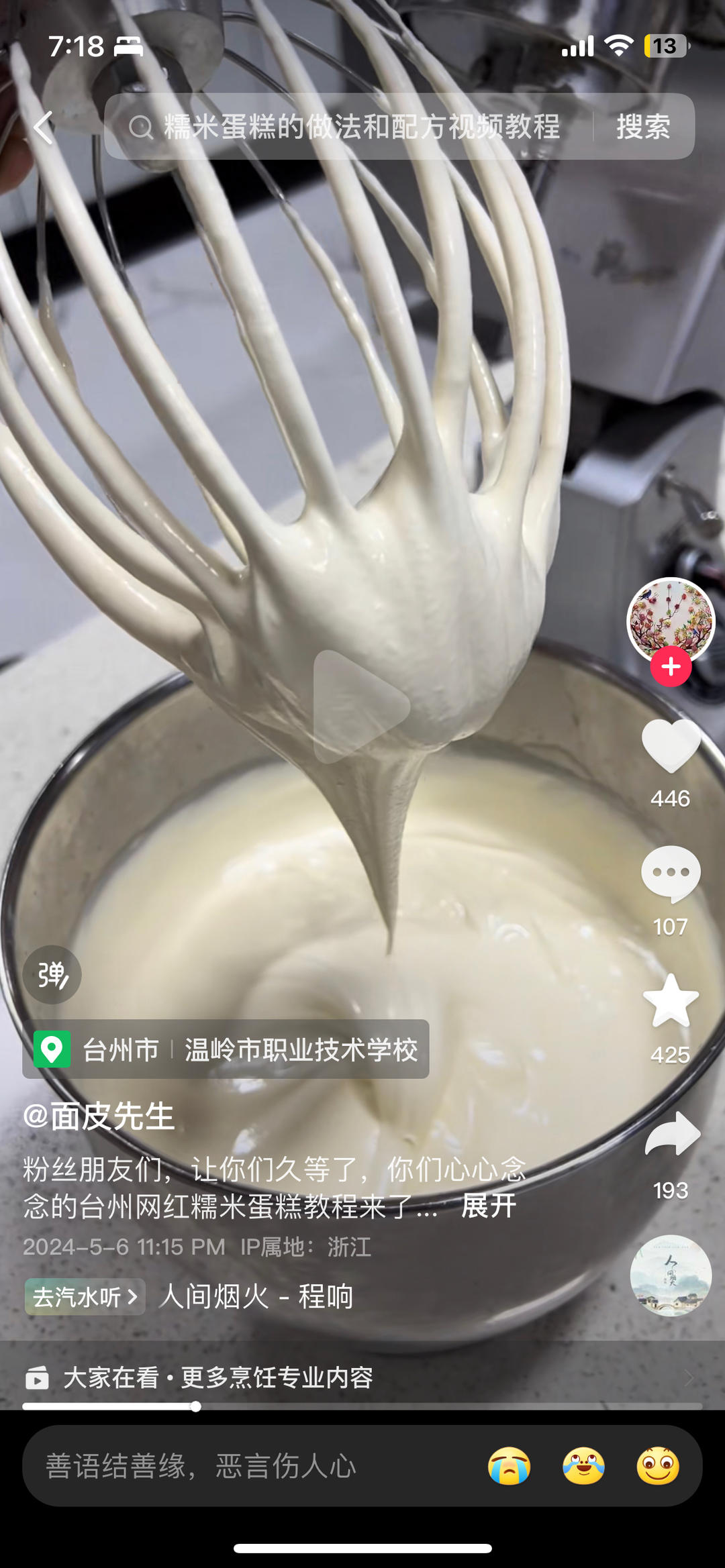The height and width of the screenshot is (1568, 725).
Task: Open 去汽水听 music link chevron
Action: [x=85, y=1296]
